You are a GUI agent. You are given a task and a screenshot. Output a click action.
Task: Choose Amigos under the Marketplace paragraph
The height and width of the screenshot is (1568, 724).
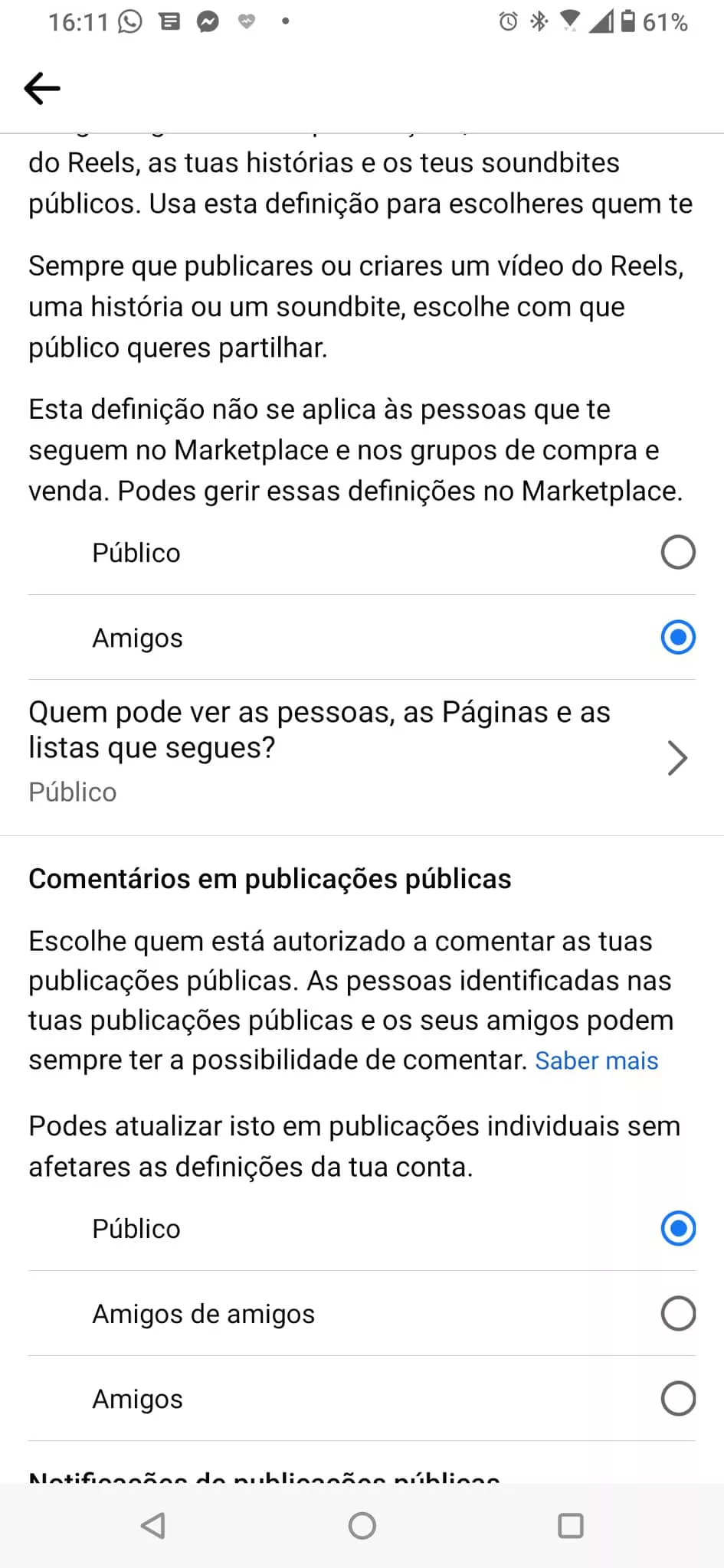(362, 638)
